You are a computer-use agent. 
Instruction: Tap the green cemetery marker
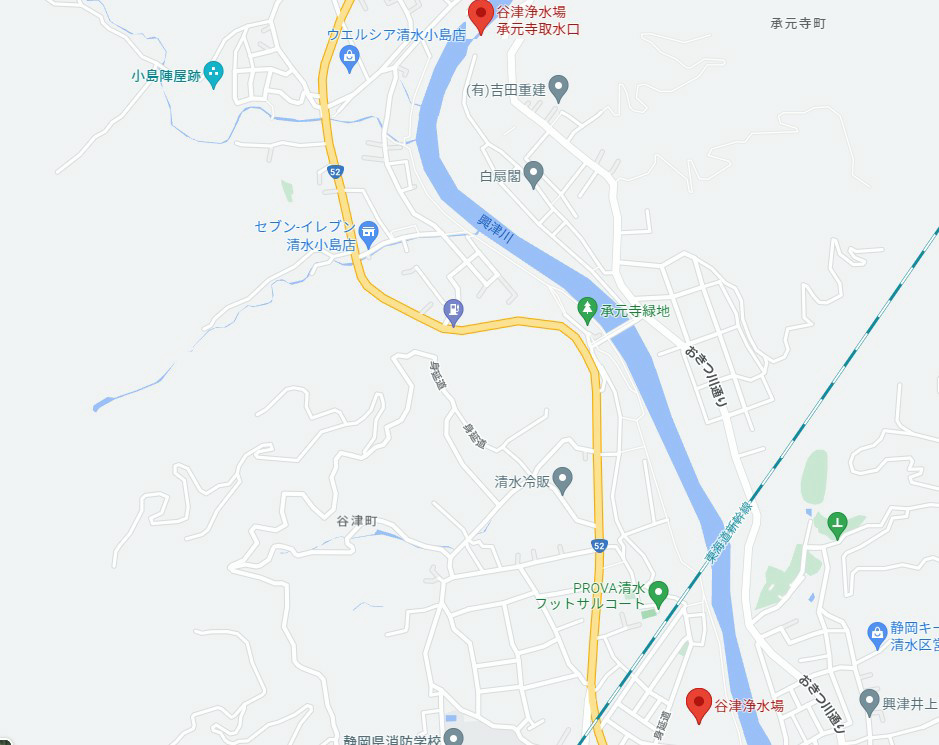pyautogui.click(x=838, y=522)
